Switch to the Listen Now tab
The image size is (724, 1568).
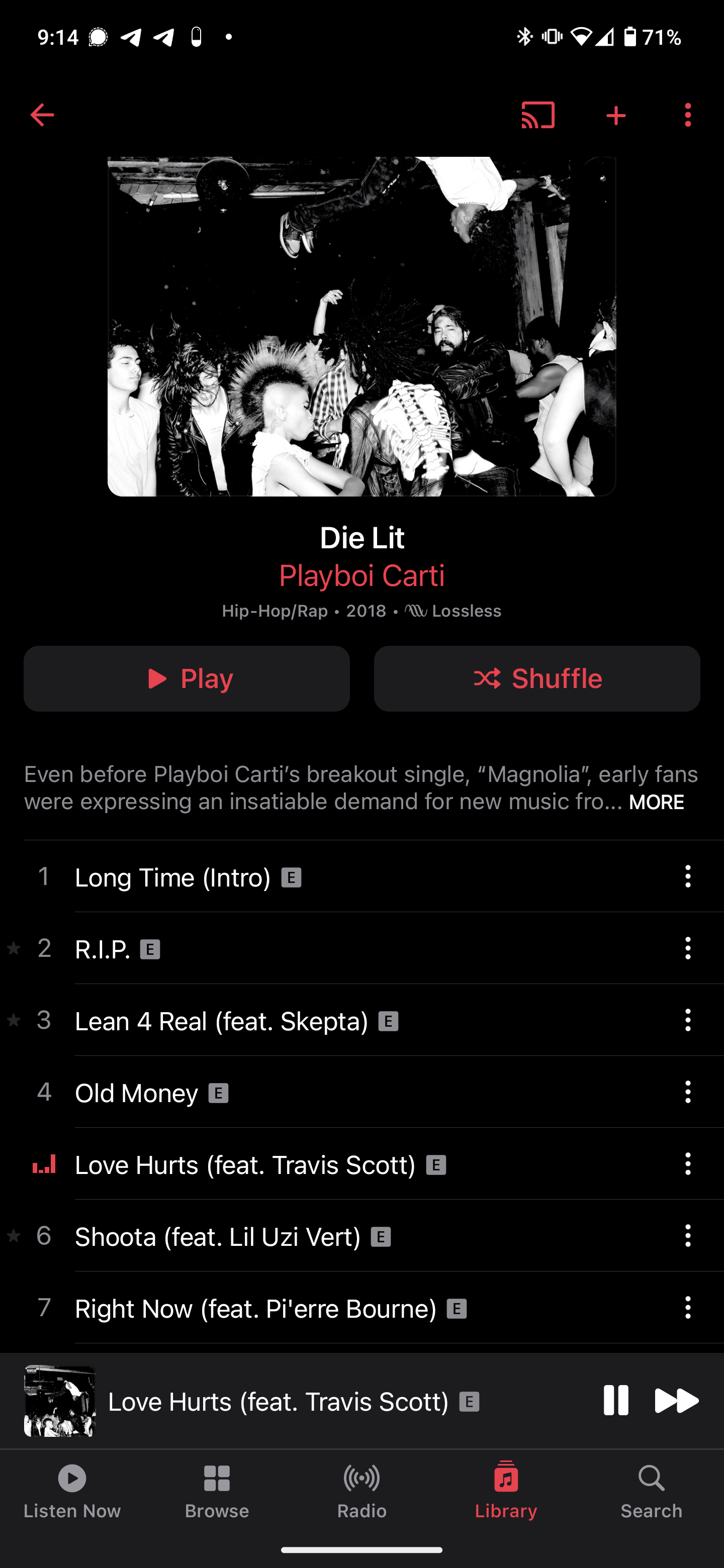(72, 1491)
